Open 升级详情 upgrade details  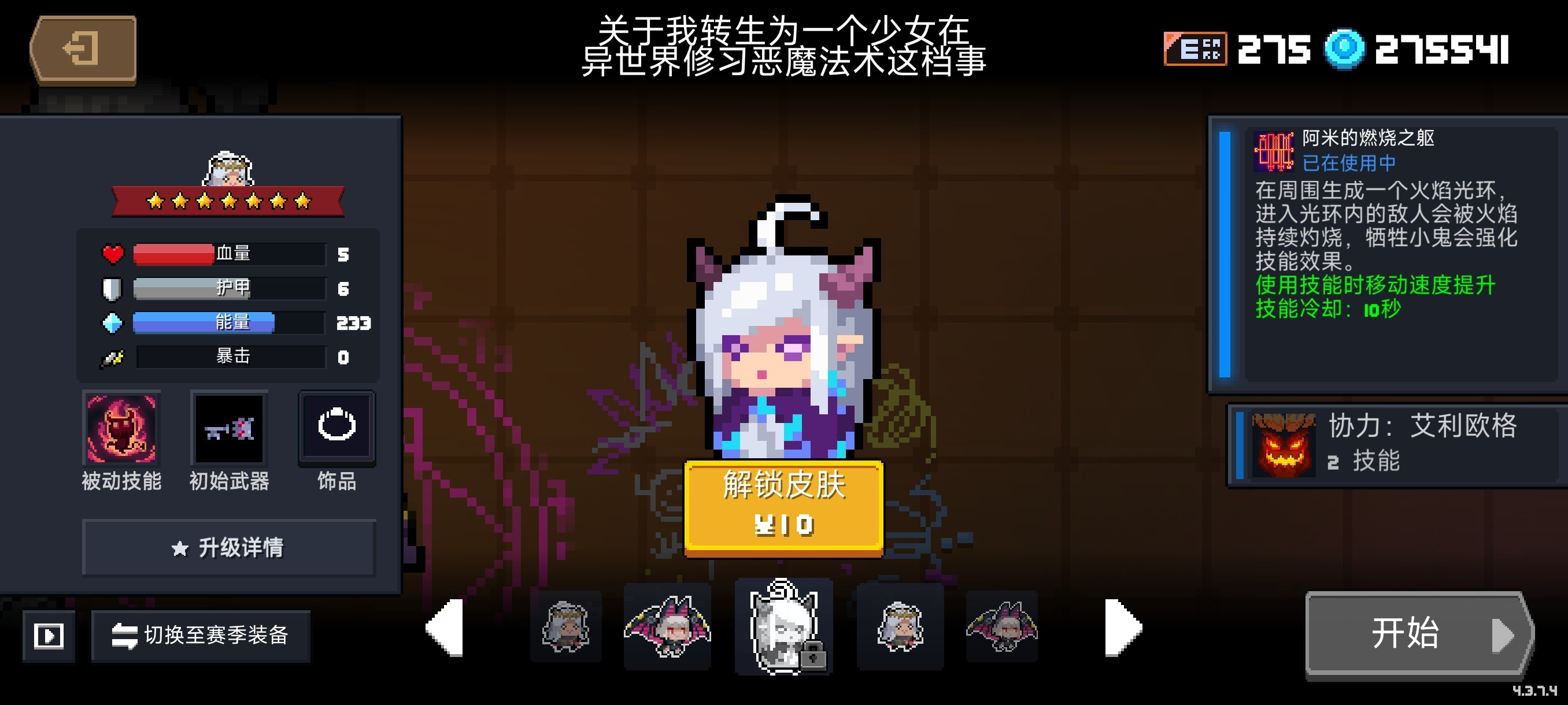pyautogui.click(x=229, y=547)
